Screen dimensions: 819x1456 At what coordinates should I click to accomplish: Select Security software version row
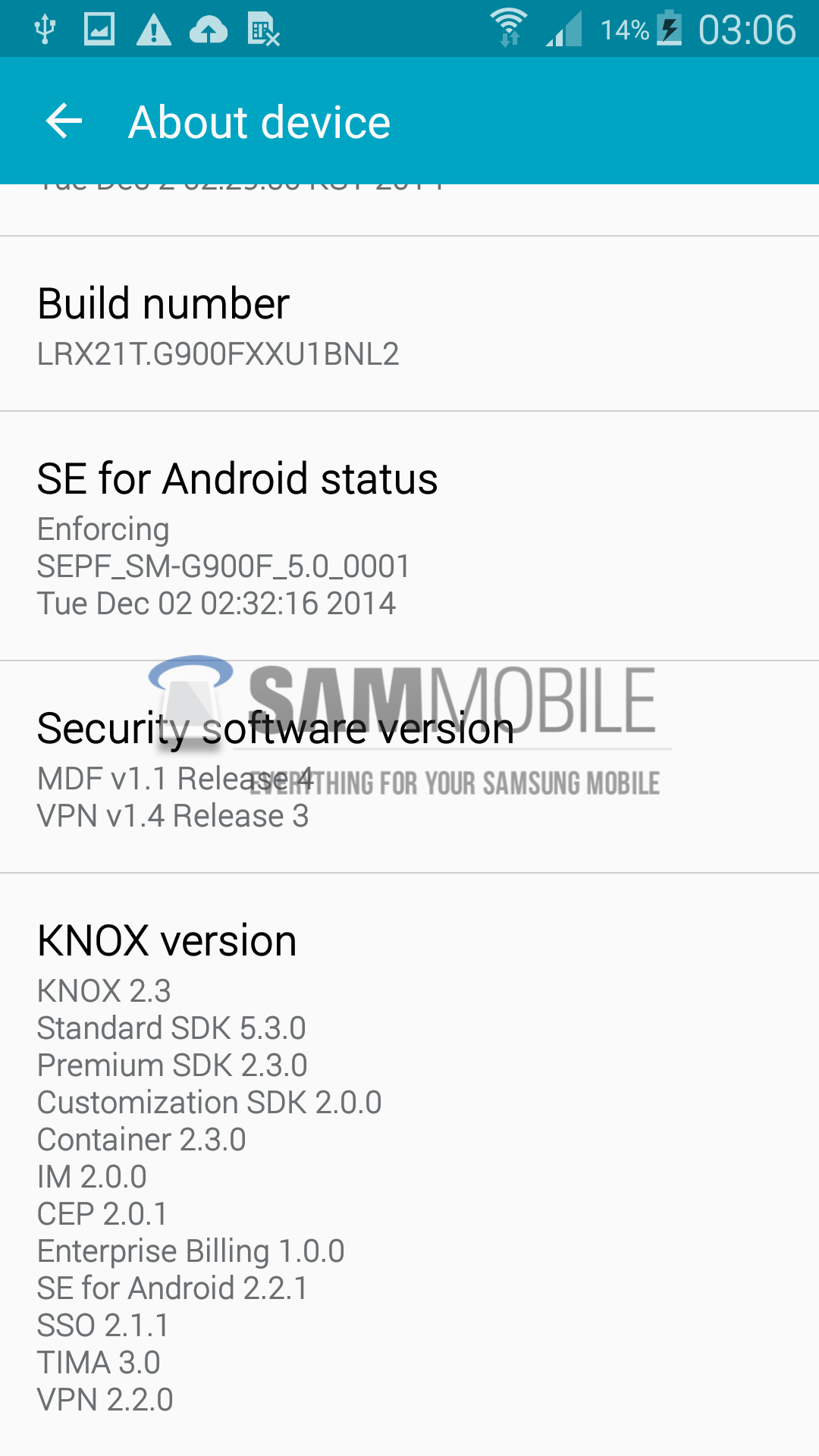409,767
